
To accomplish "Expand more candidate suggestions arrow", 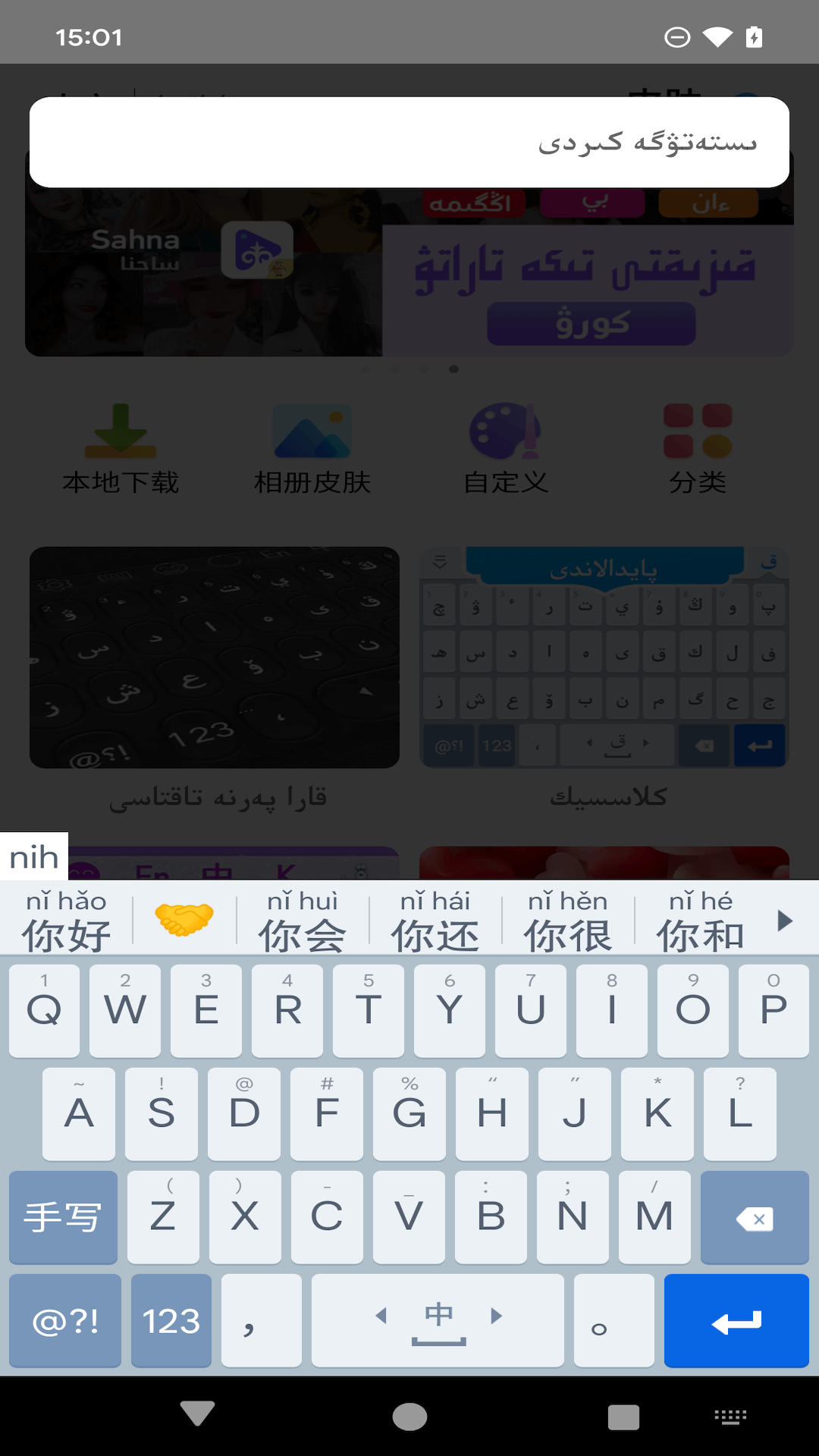I will pyautogui.click(x=786, y=921).
